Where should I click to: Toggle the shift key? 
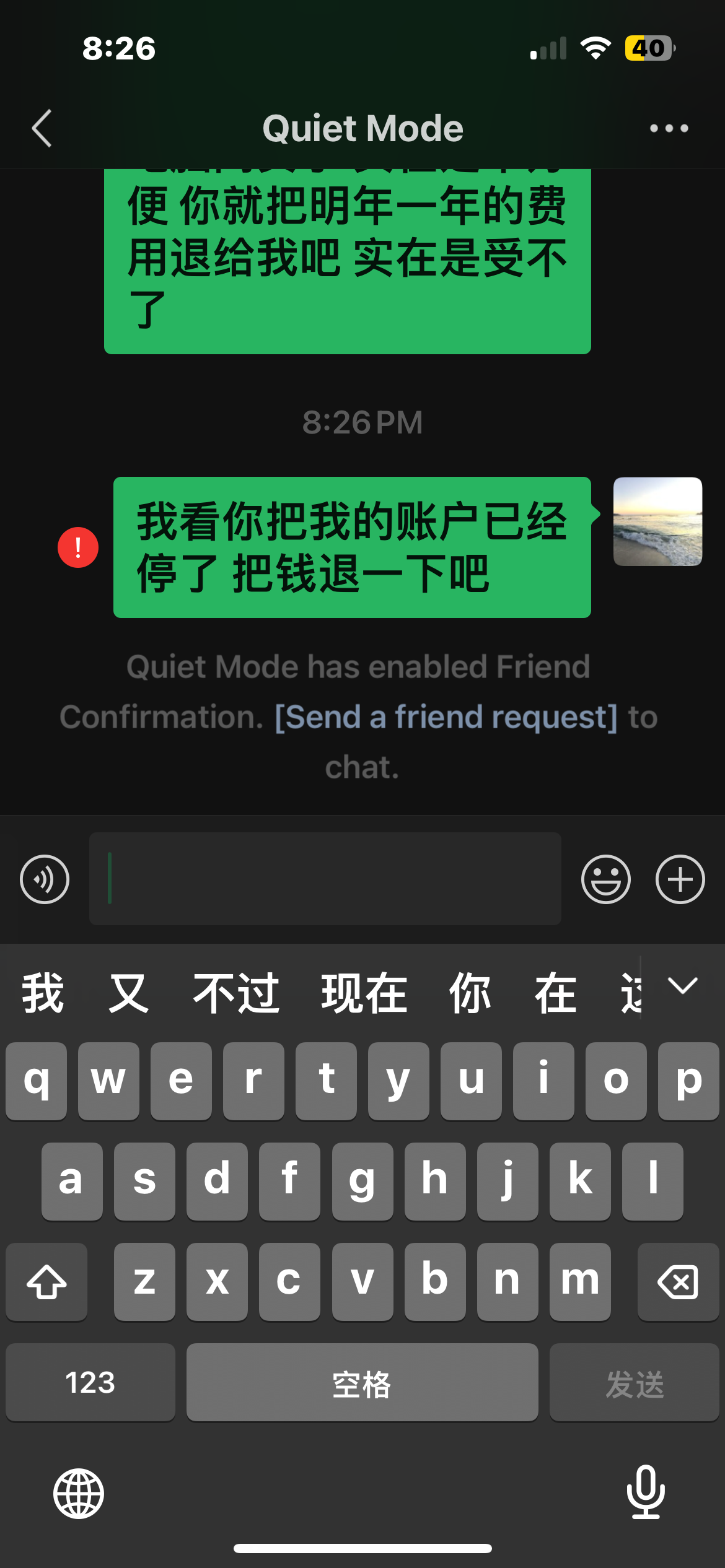[x=46, y=1282]
